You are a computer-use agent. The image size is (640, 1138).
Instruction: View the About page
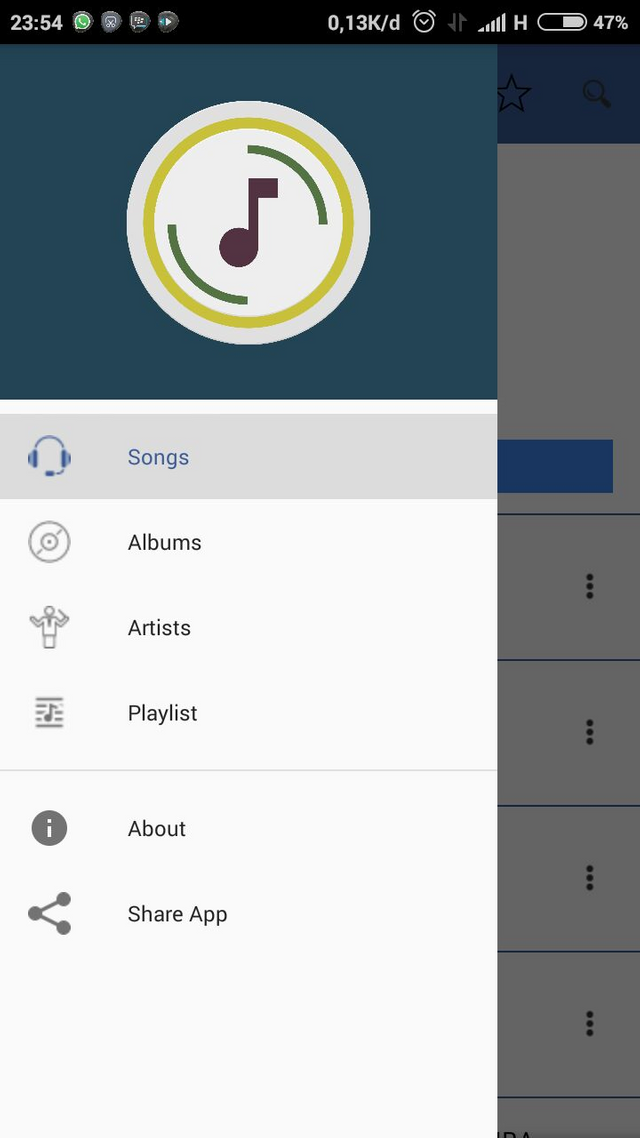click(156, 828)
